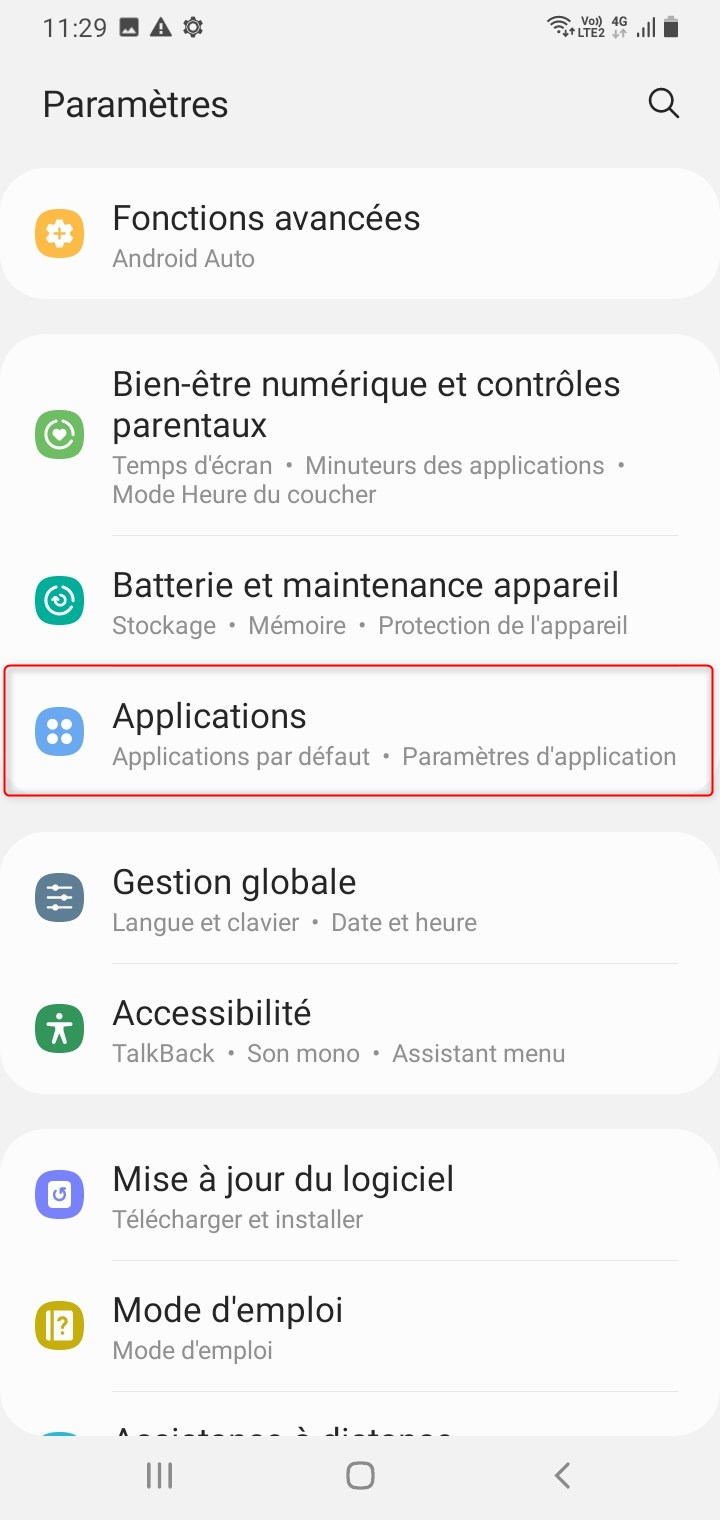Open Applications via its blue dots icon
720x1520 pixels.
click(59, 732)
